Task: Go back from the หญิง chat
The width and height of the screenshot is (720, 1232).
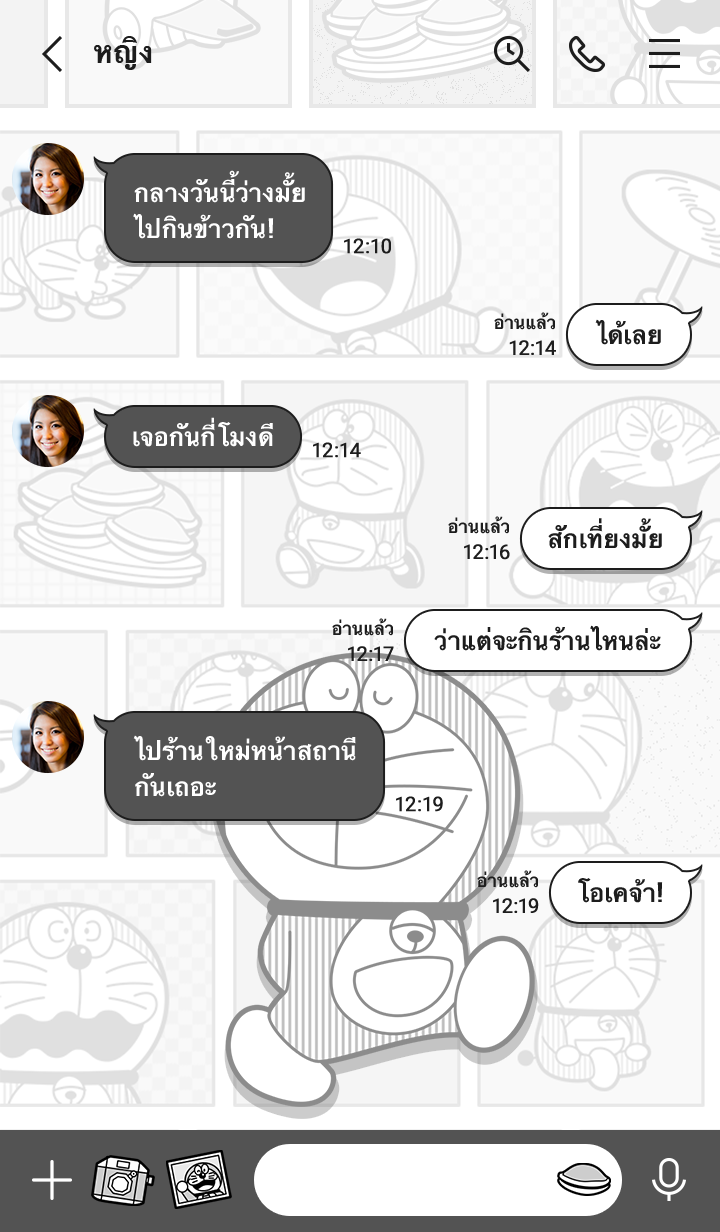Action: [52, 54]
